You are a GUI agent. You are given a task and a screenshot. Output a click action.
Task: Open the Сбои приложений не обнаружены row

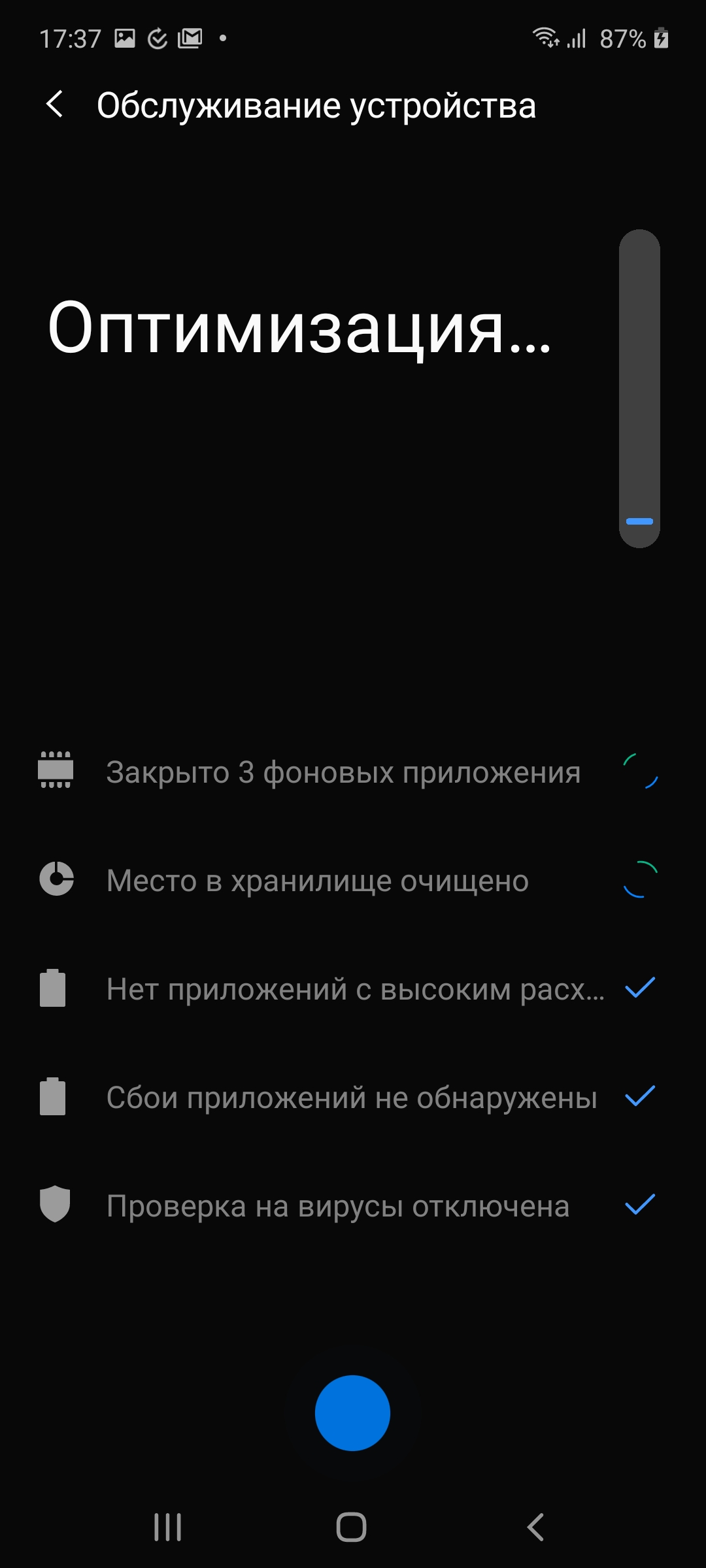353,1098
